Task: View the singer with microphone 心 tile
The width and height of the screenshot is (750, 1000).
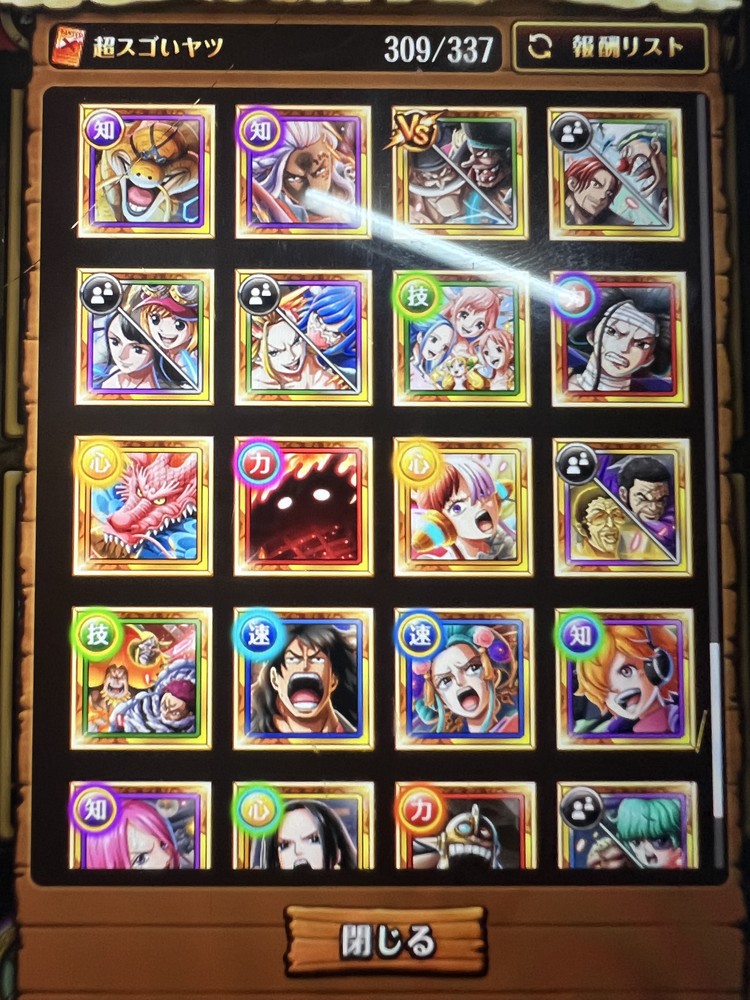Action: click(462, 507)
